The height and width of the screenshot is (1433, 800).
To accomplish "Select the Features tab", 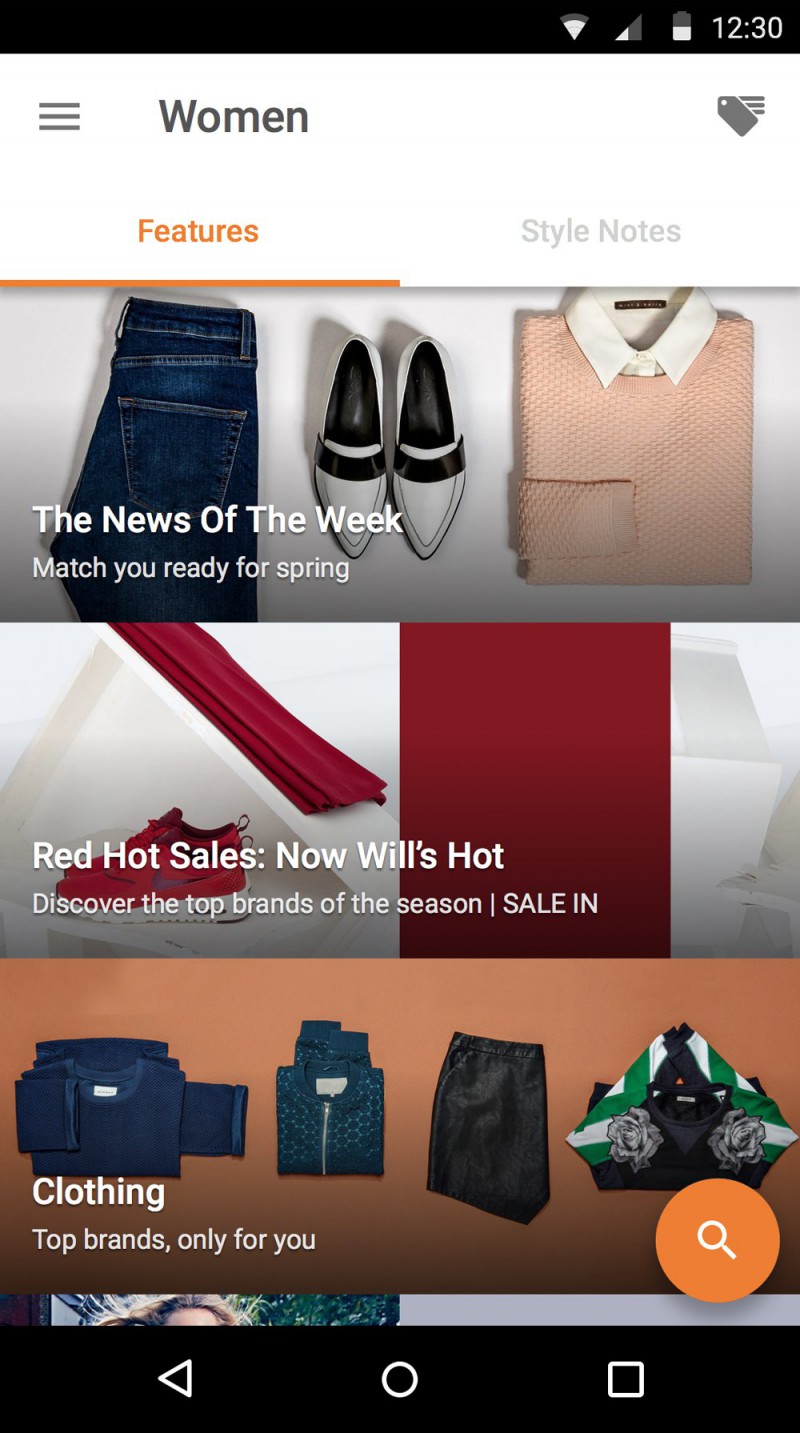I will [198, 231].
